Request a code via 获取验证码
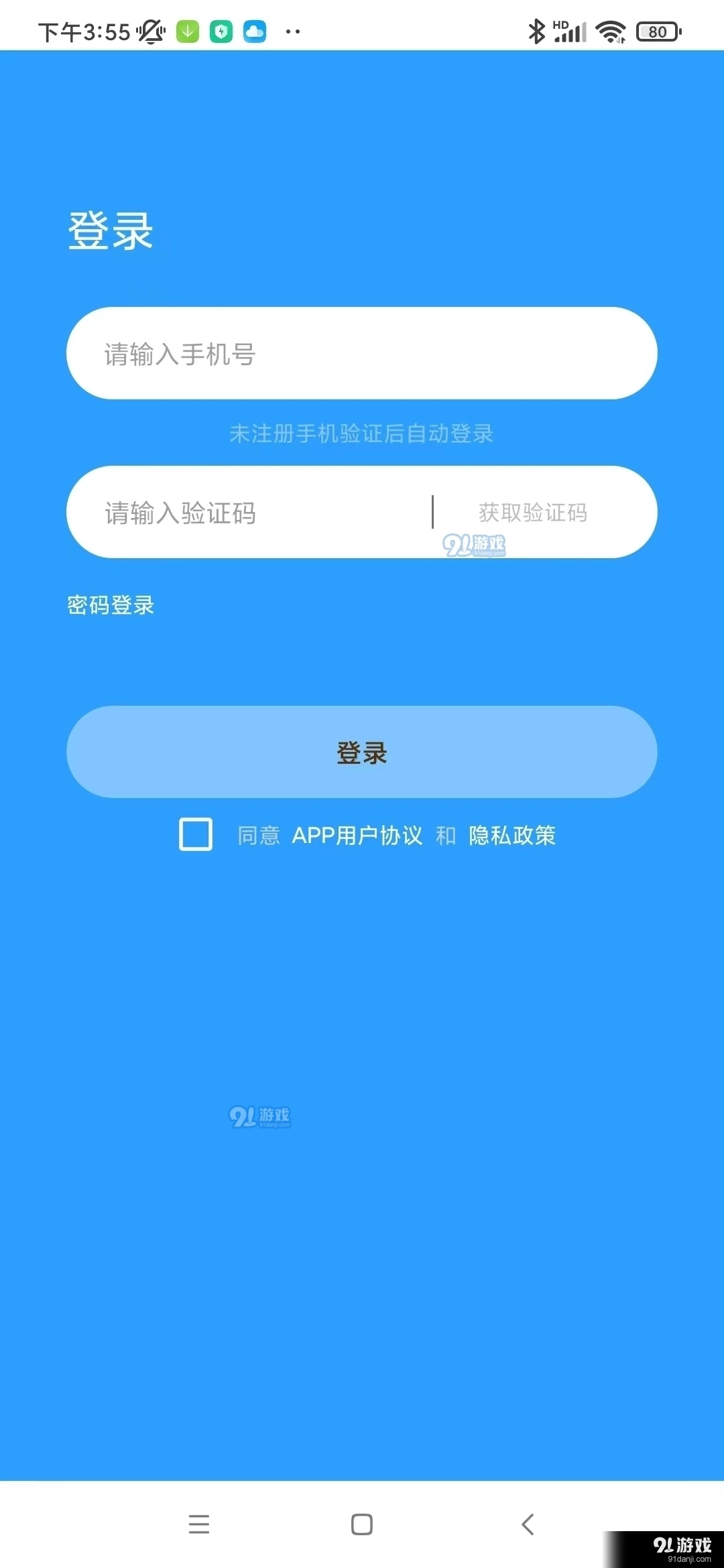724x1568 pixels. [533, 513]
